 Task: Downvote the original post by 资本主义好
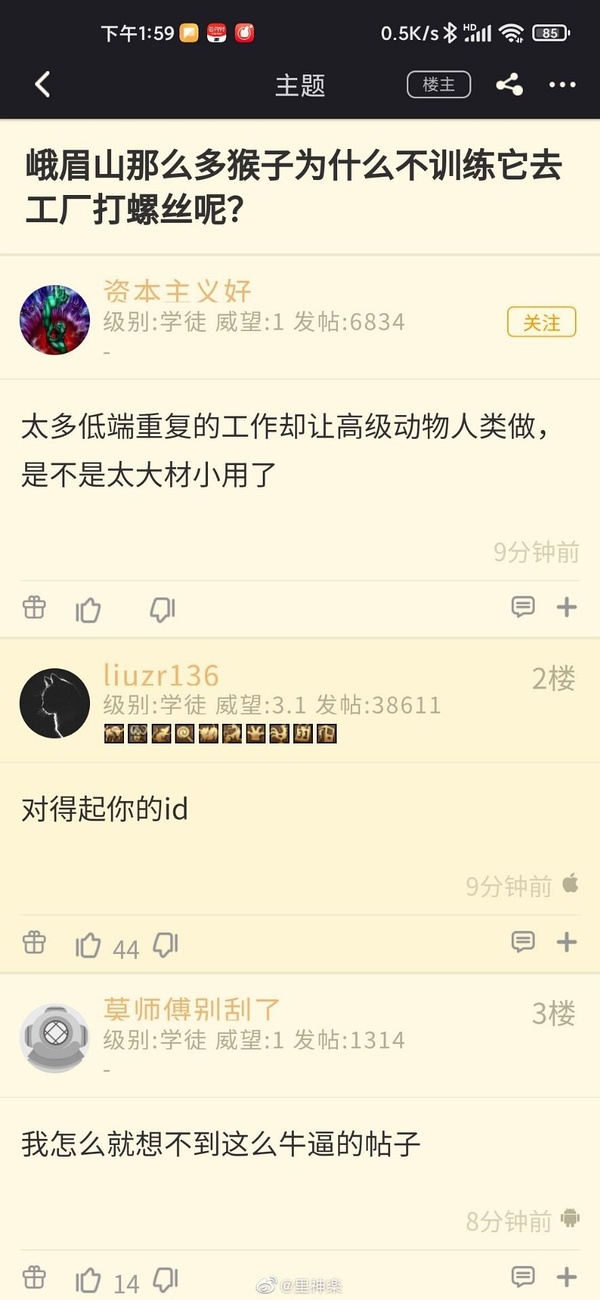pyautogui.click(x=162, y=609)
